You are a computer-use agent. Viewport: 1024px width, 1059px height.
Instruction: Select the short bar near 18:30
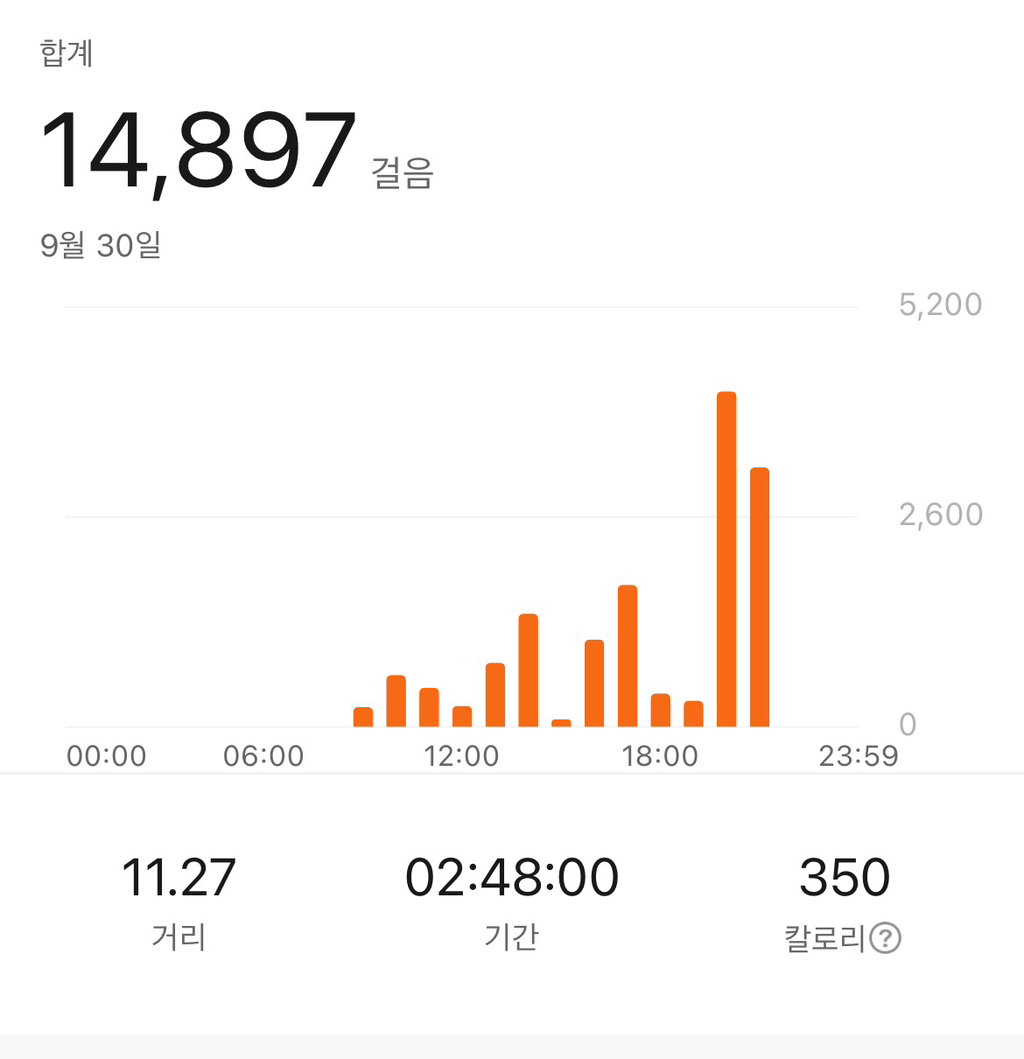coord(662,710)
